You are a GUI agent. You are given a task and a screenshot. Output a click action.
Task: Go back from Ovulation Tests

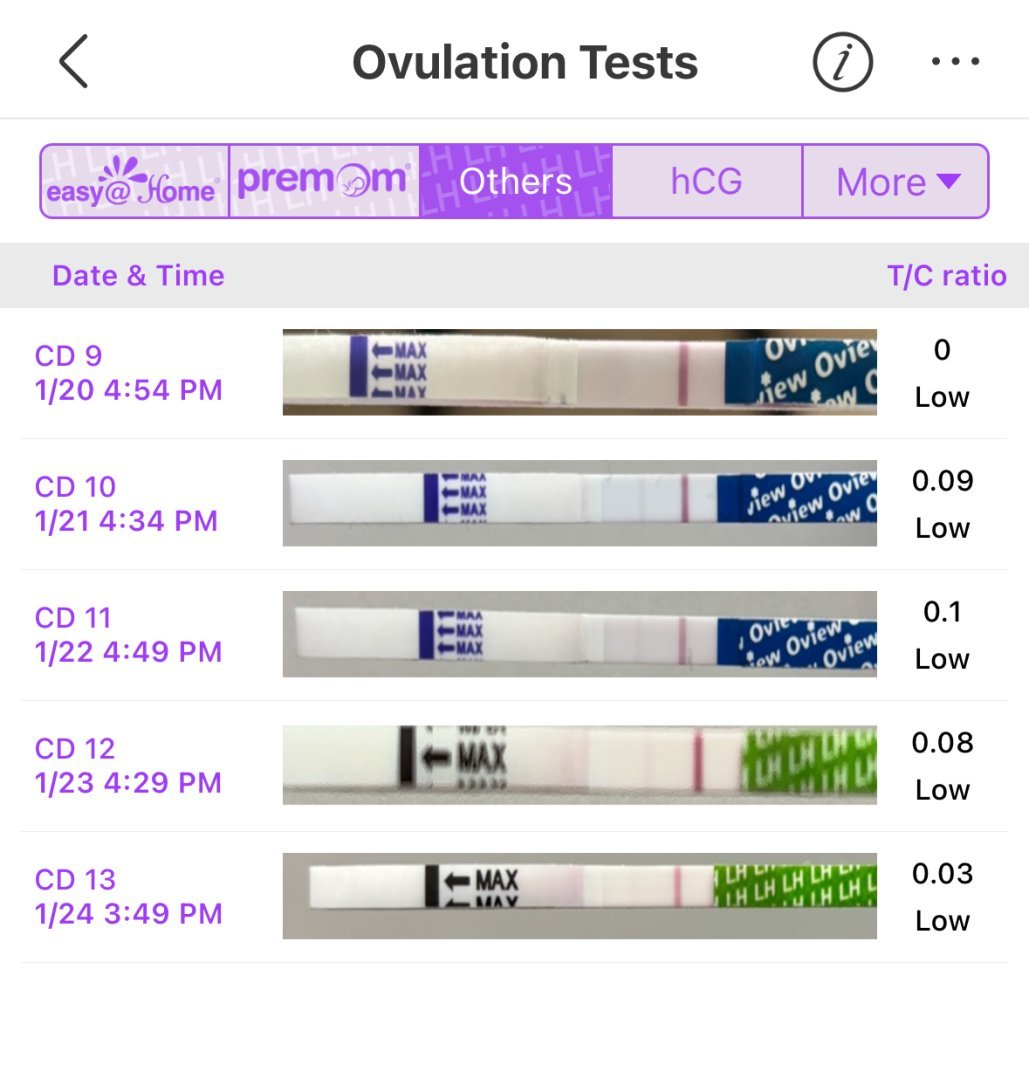tap(74, 62)
